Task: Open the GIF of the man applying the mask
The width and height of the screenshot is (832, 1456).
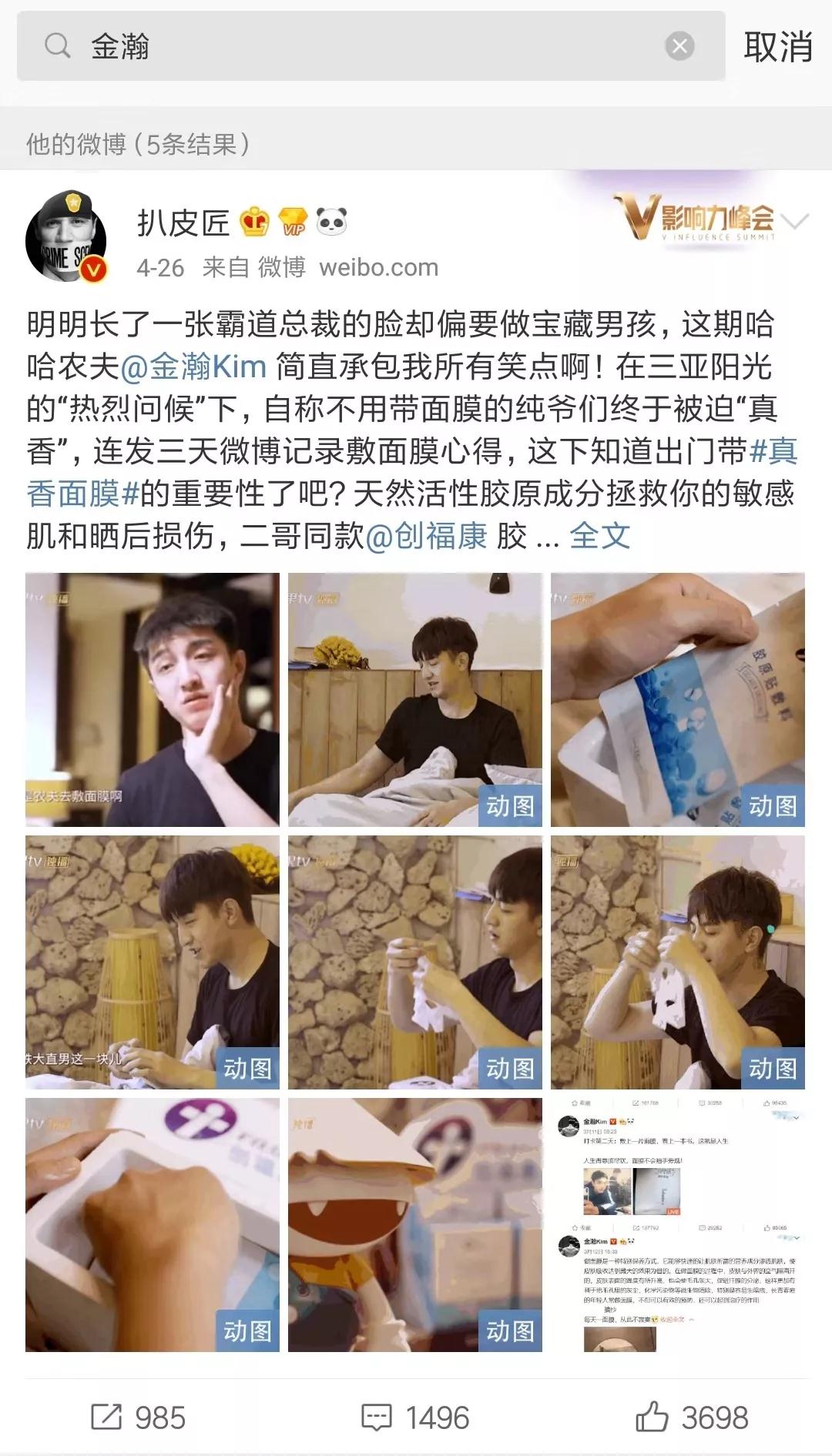Action: pyautogui.click(x=678, y=962)
